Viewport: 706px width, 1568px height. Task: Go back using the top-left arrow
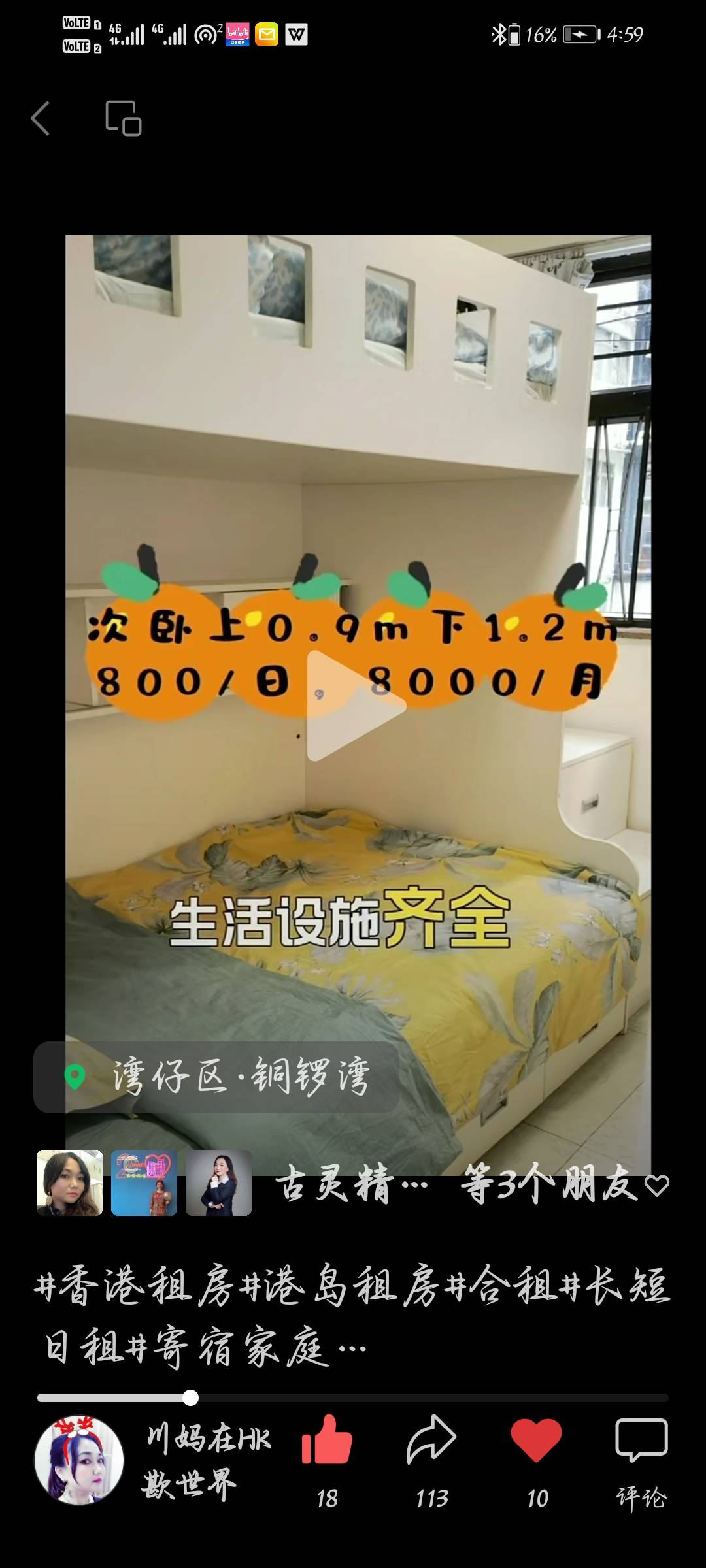41,118
